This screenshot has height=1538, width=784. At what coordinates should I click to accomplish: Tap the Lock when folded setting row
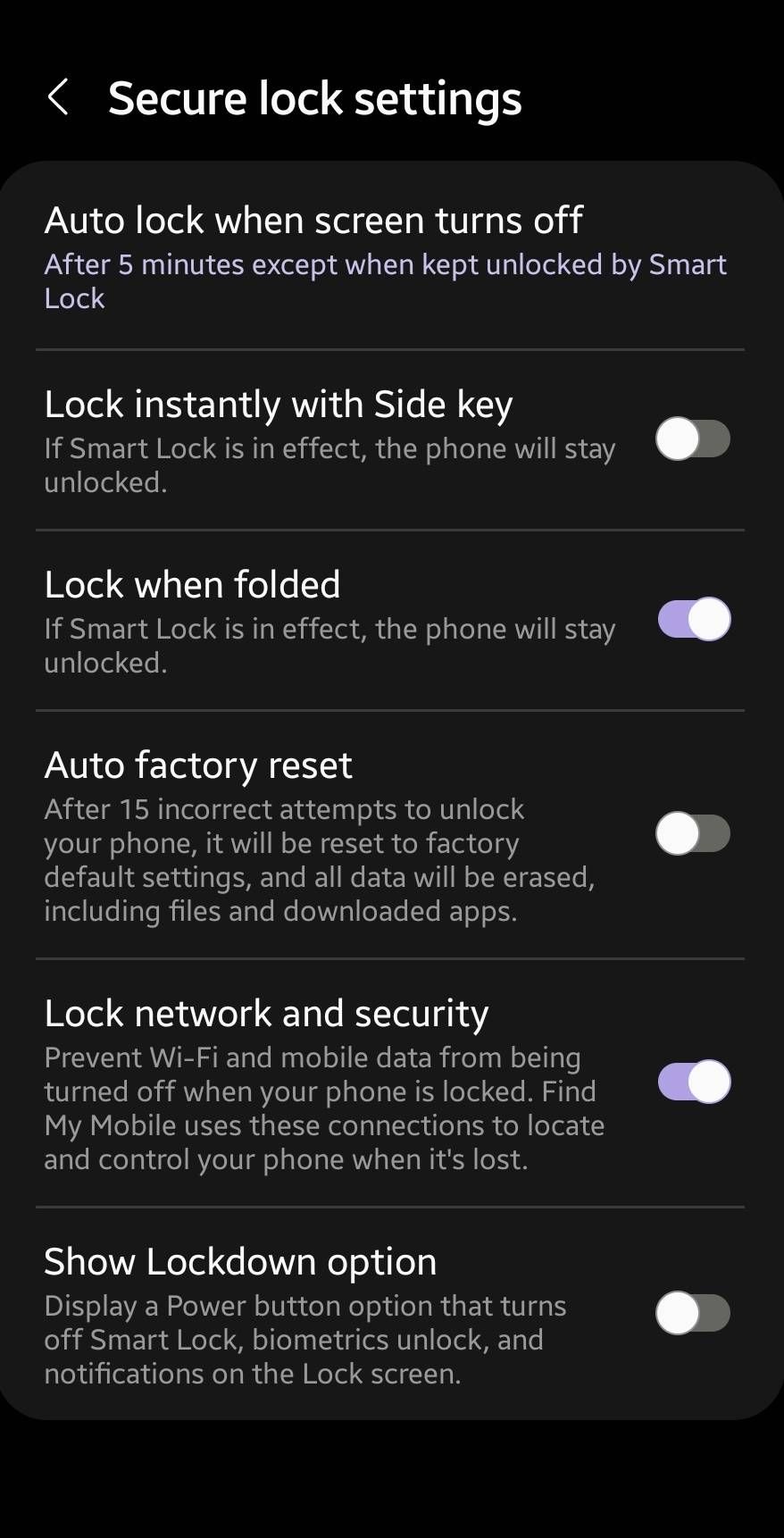[x=193, y=583]
